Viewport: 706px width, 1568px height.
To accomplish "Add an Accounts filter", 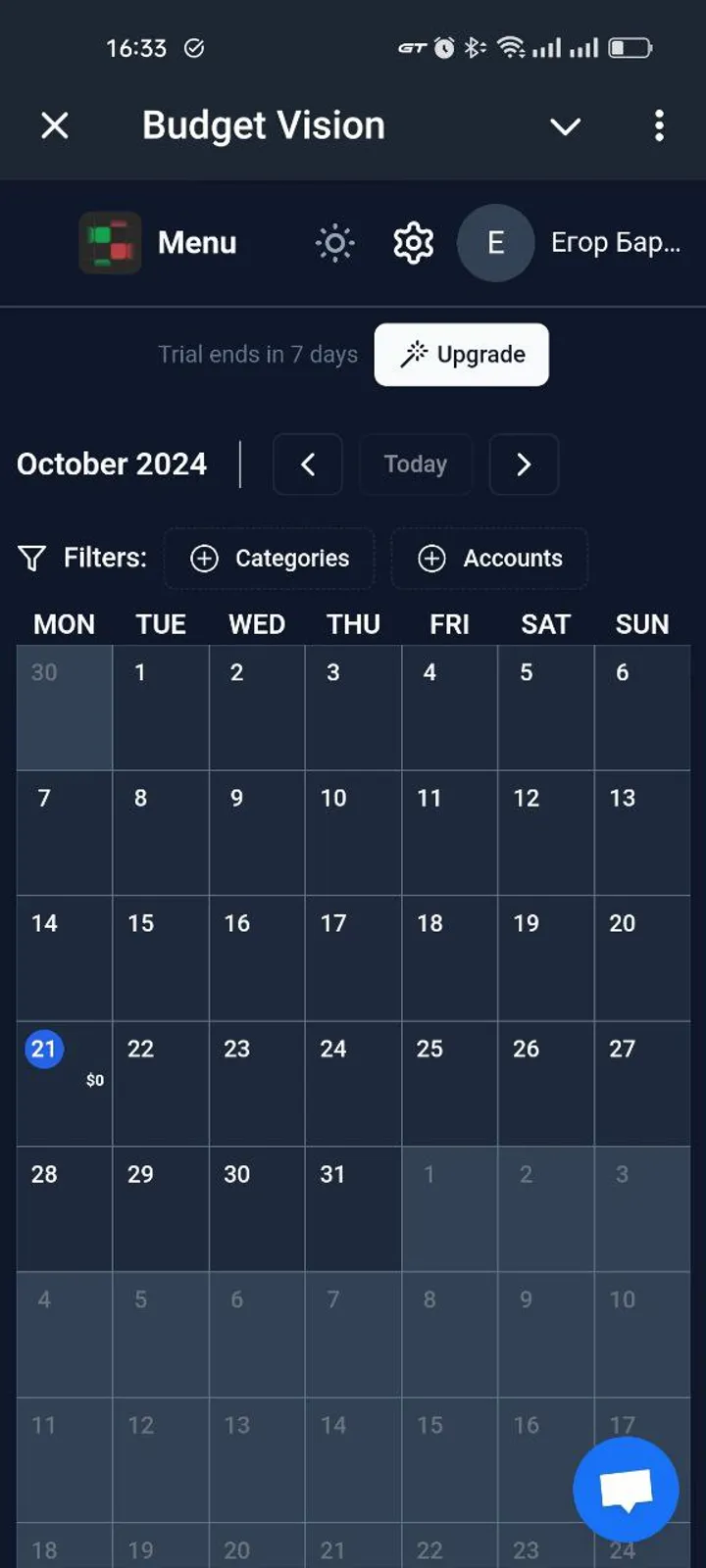I will pos(489,559).
